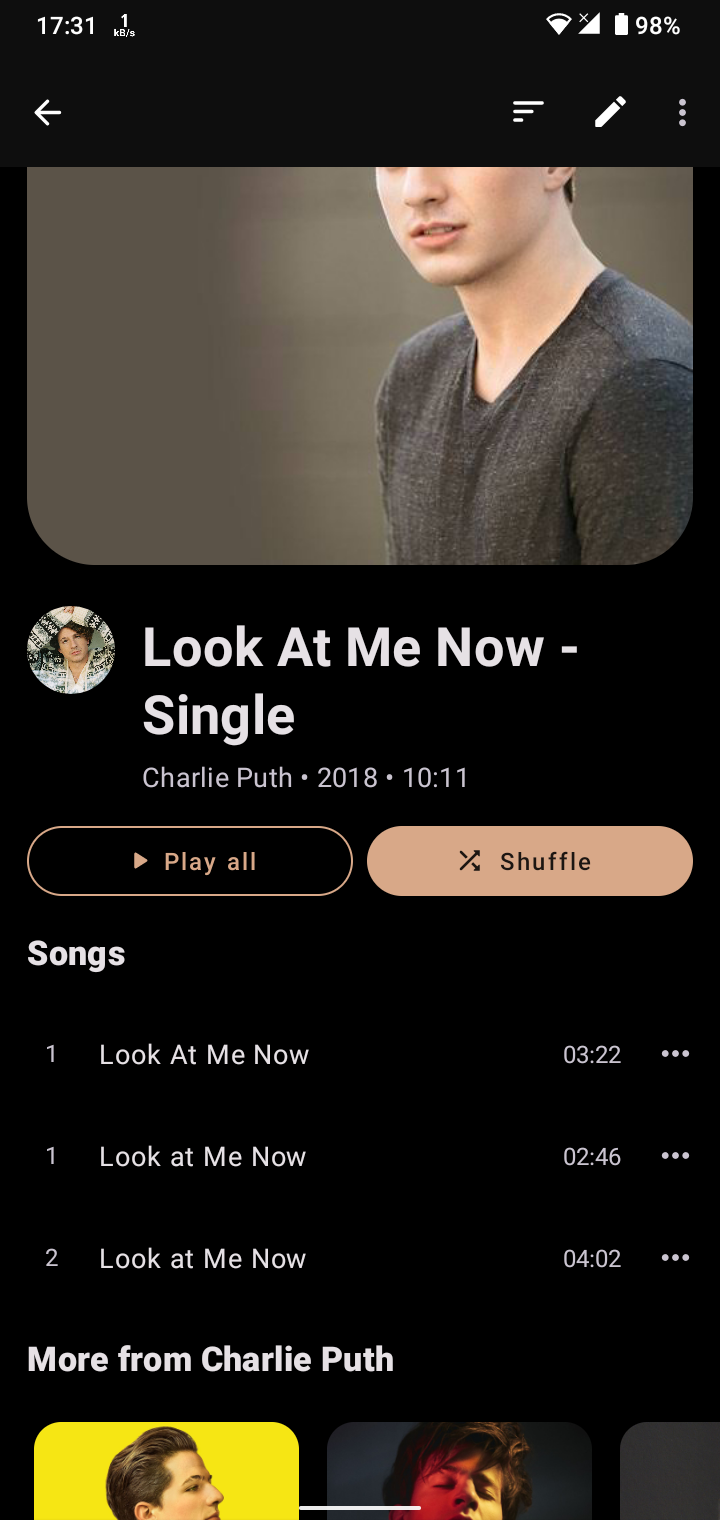Open the yellow Charlie Puth album thumbnail
The image size is (720, 1520).
(x=166, y=1470)
